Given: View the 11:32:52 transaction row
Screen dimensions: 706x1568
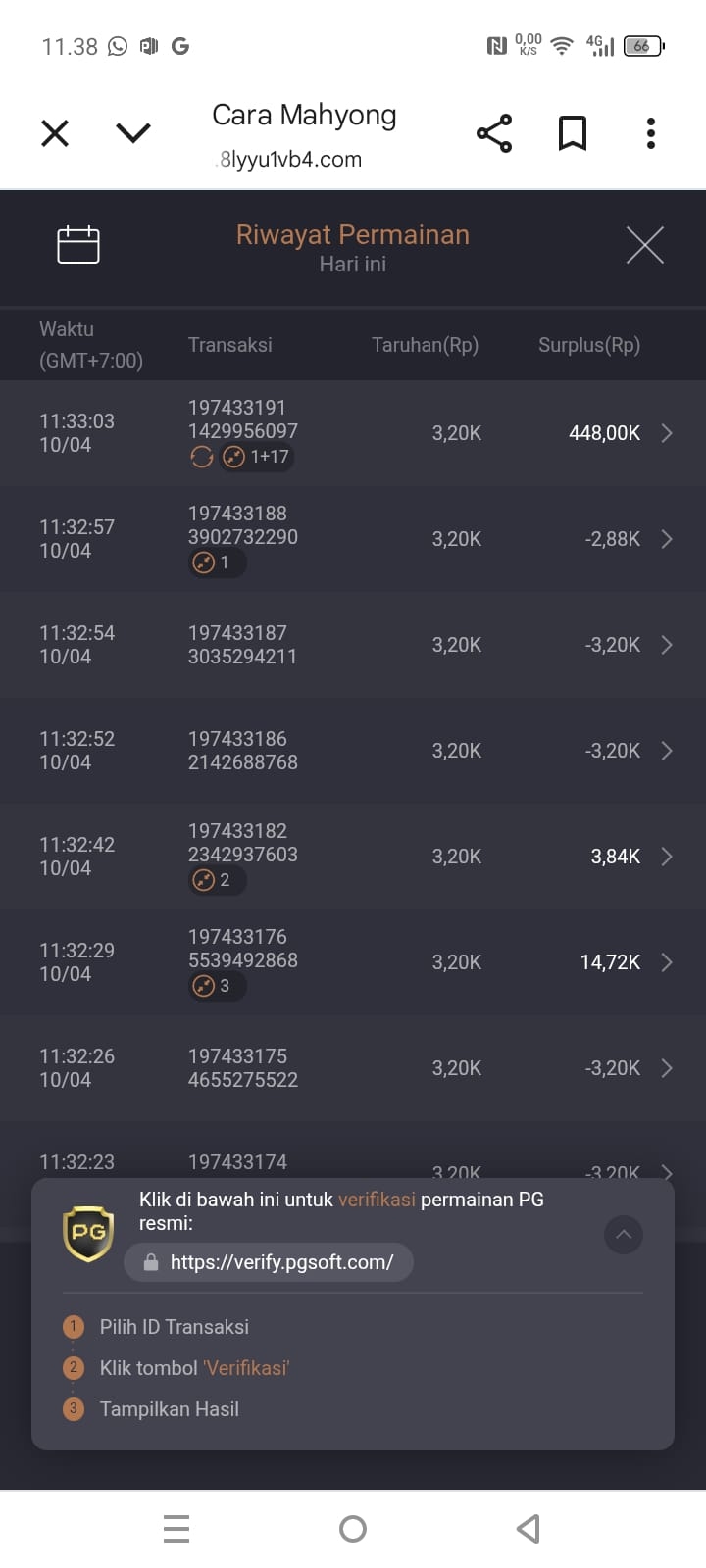Looking at the screenshot, I should pyautogui.click(x=353, y=751).
